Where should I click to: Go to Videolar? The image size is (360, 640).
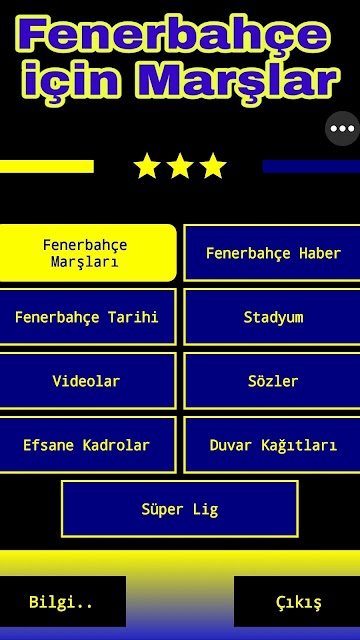point(88,381)
